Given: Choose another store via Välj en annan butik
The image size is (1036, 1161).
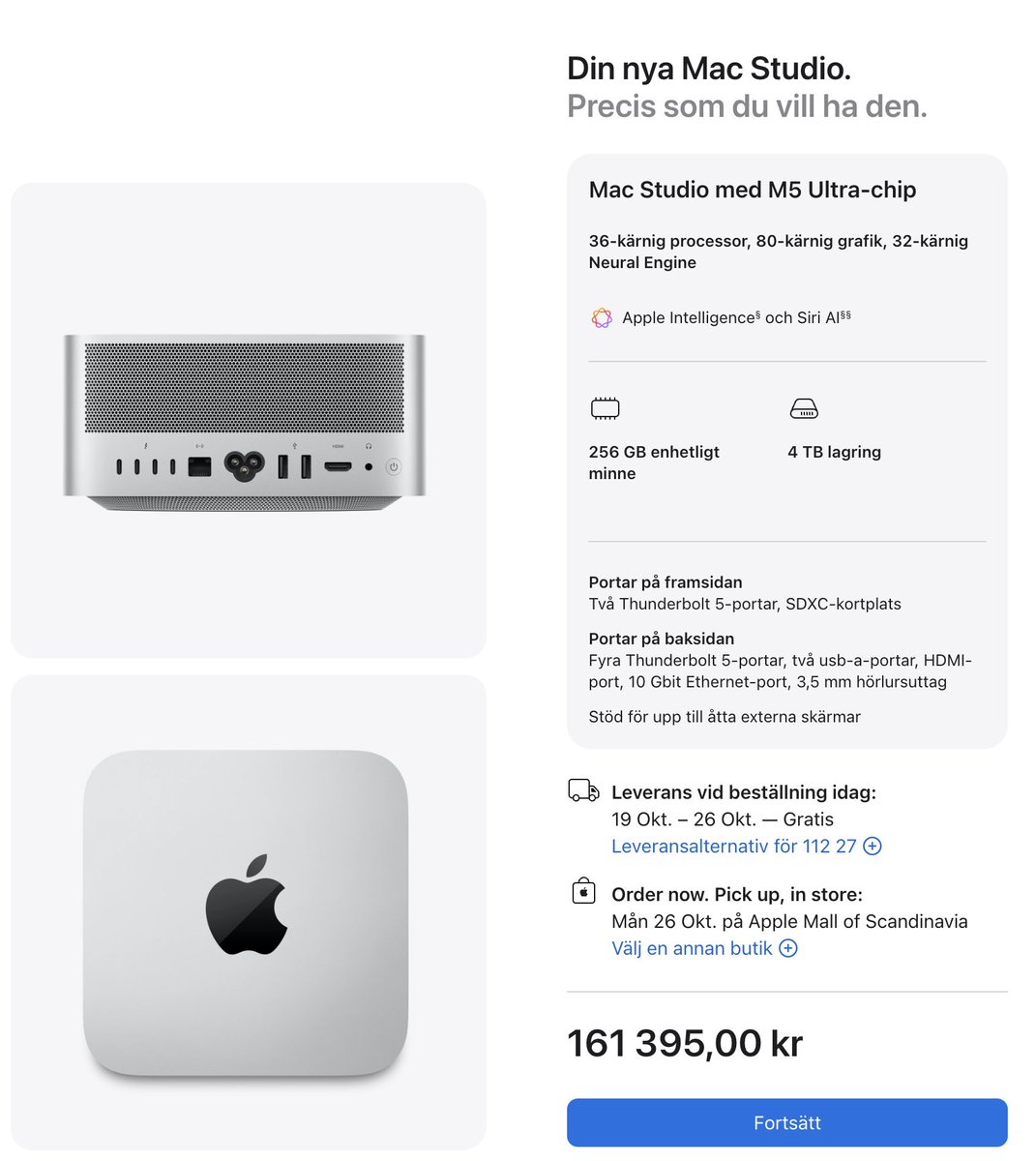Looking at the screenshot, I should pos(704,948).
